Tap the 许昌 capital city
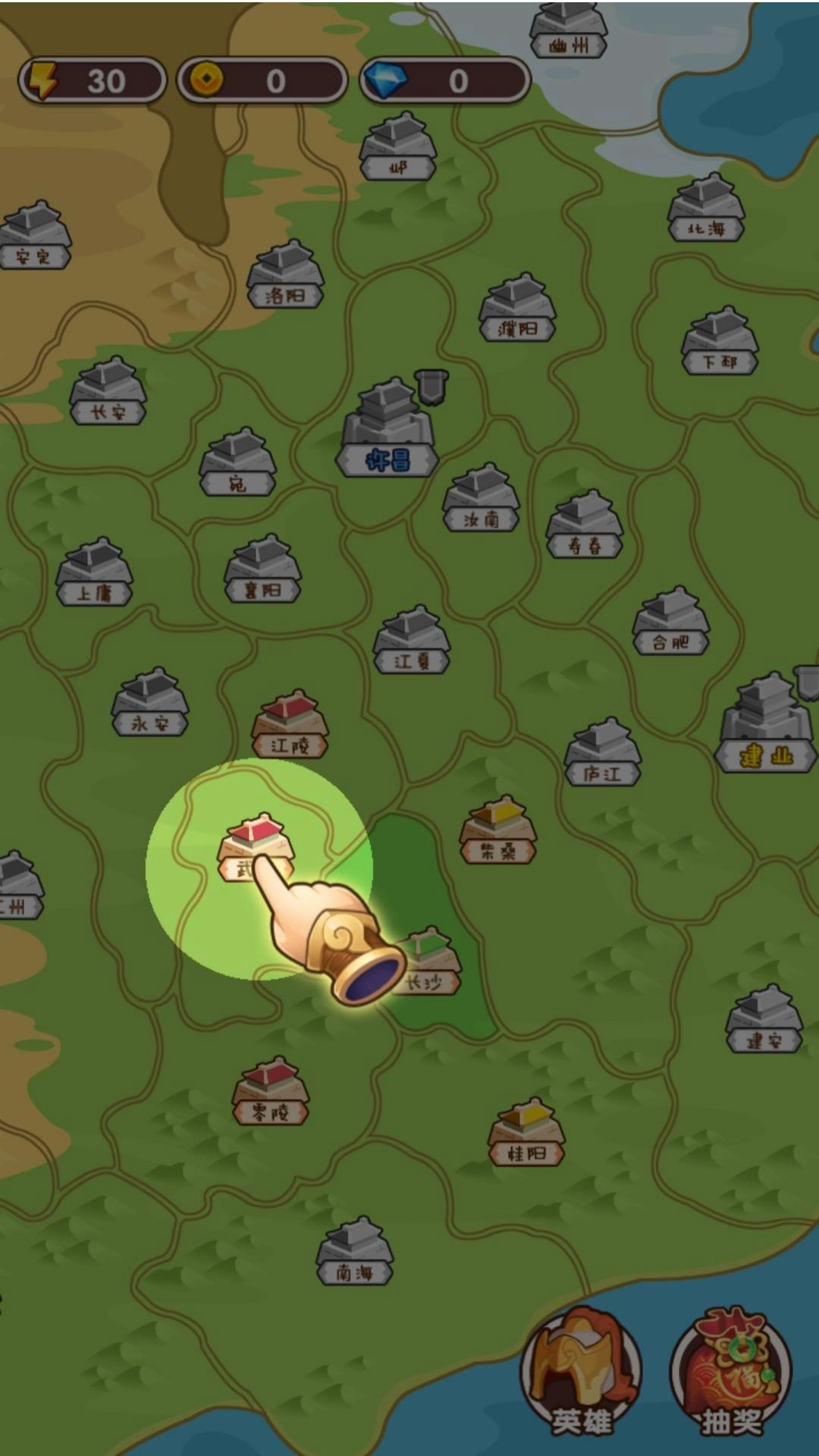Viewport: 819px width, 1456px height. [x=388, y=430]
